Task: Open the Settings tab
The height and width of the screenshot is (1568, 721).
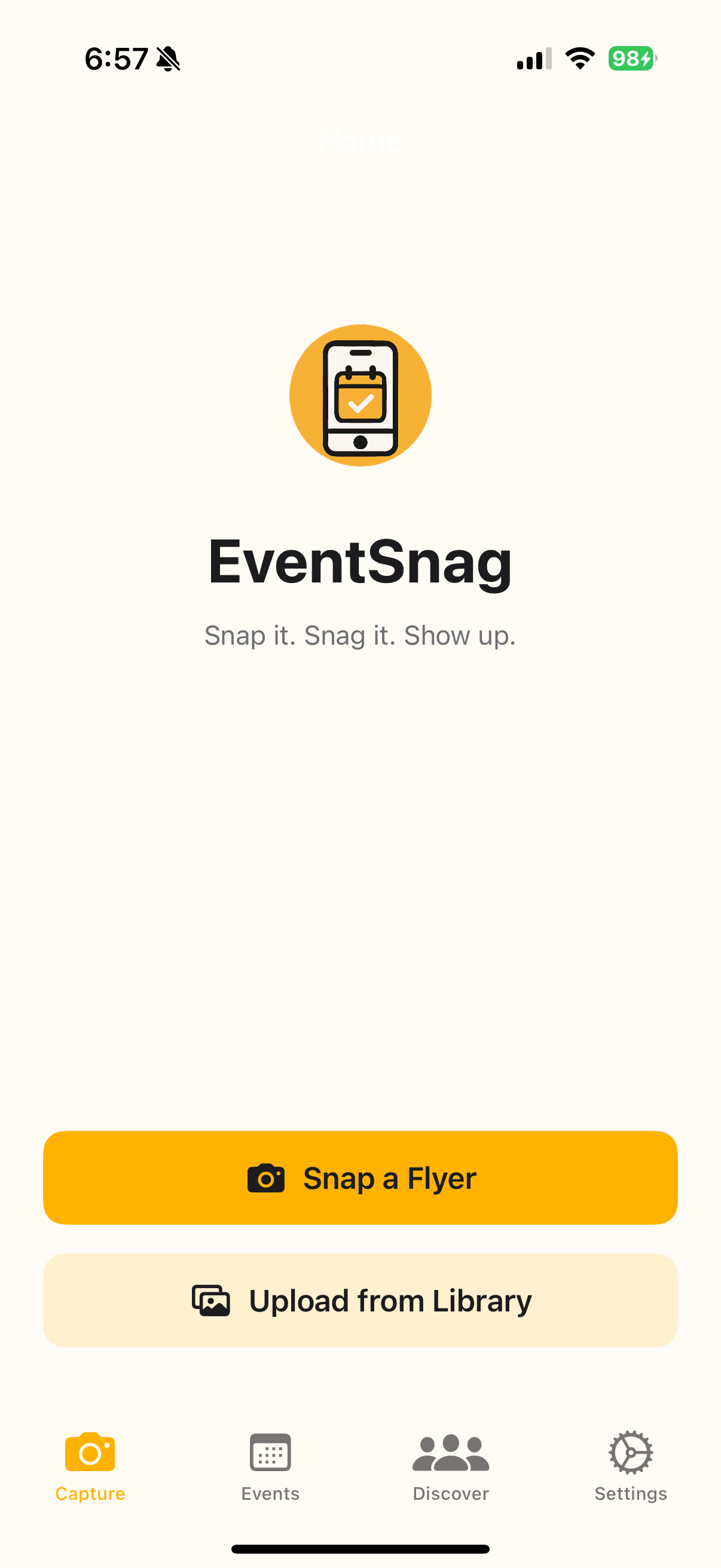Action: click(630, 1473)
